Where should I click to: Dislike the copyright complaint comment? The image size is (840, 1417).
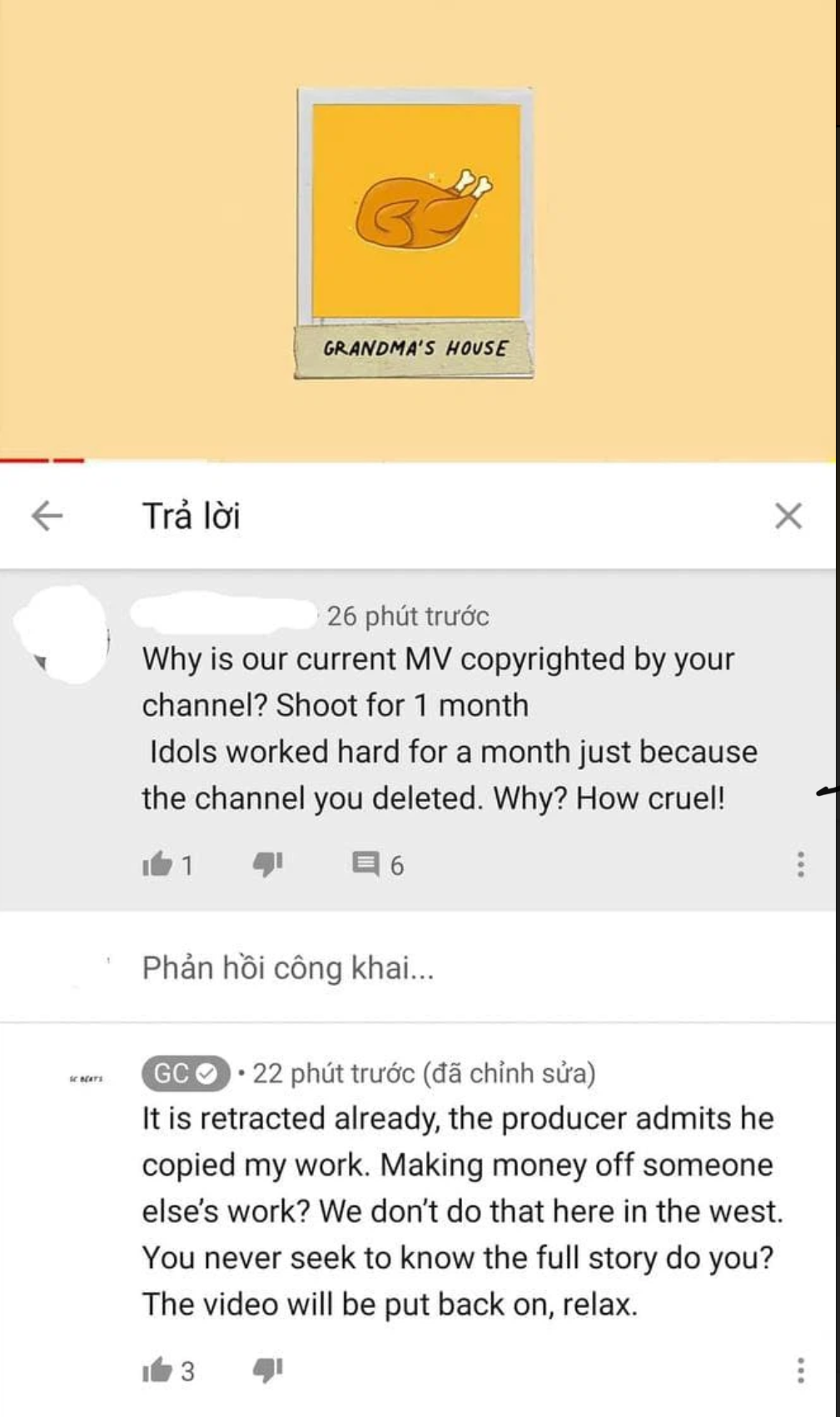pos(269,865)
